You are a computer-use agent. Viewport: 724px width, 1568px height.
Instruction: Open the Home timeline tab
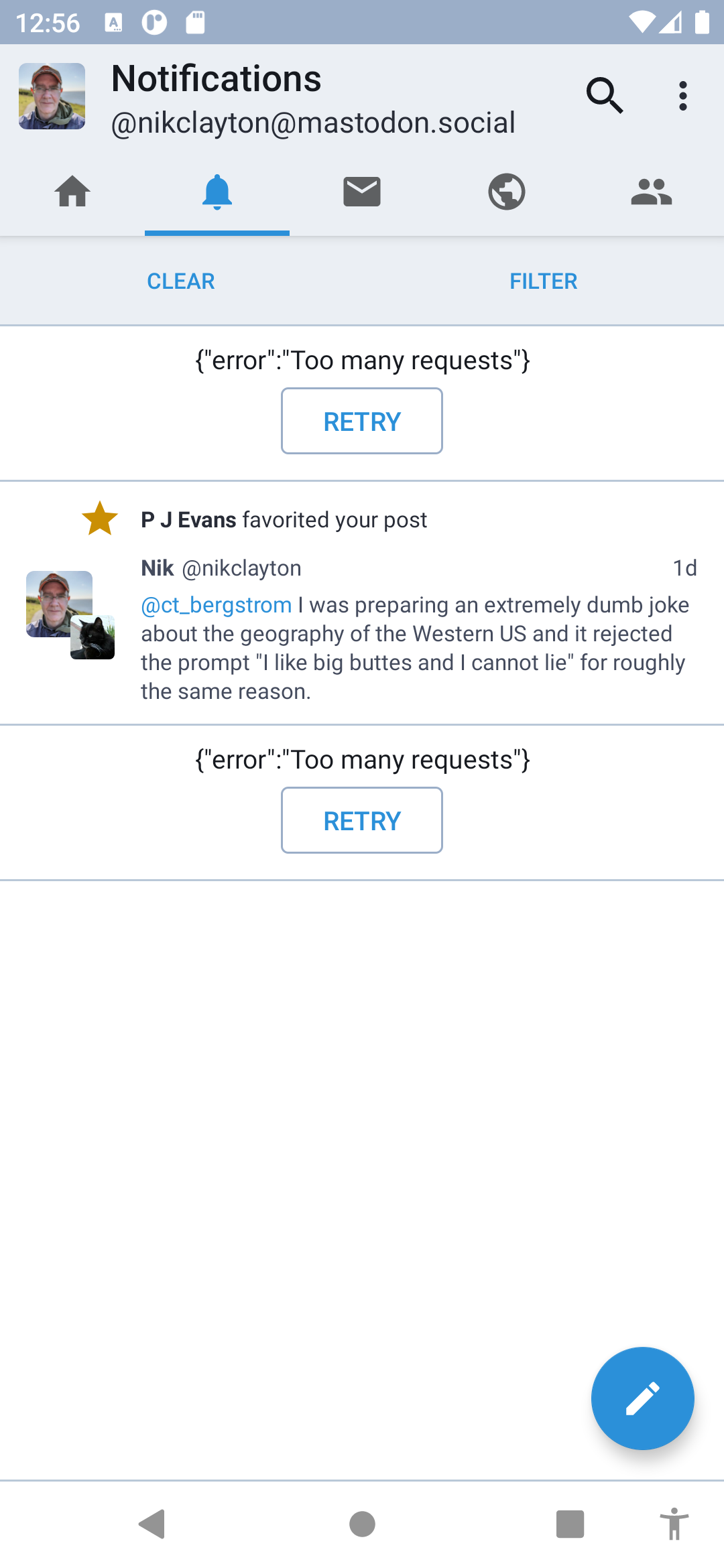(72, 192)
